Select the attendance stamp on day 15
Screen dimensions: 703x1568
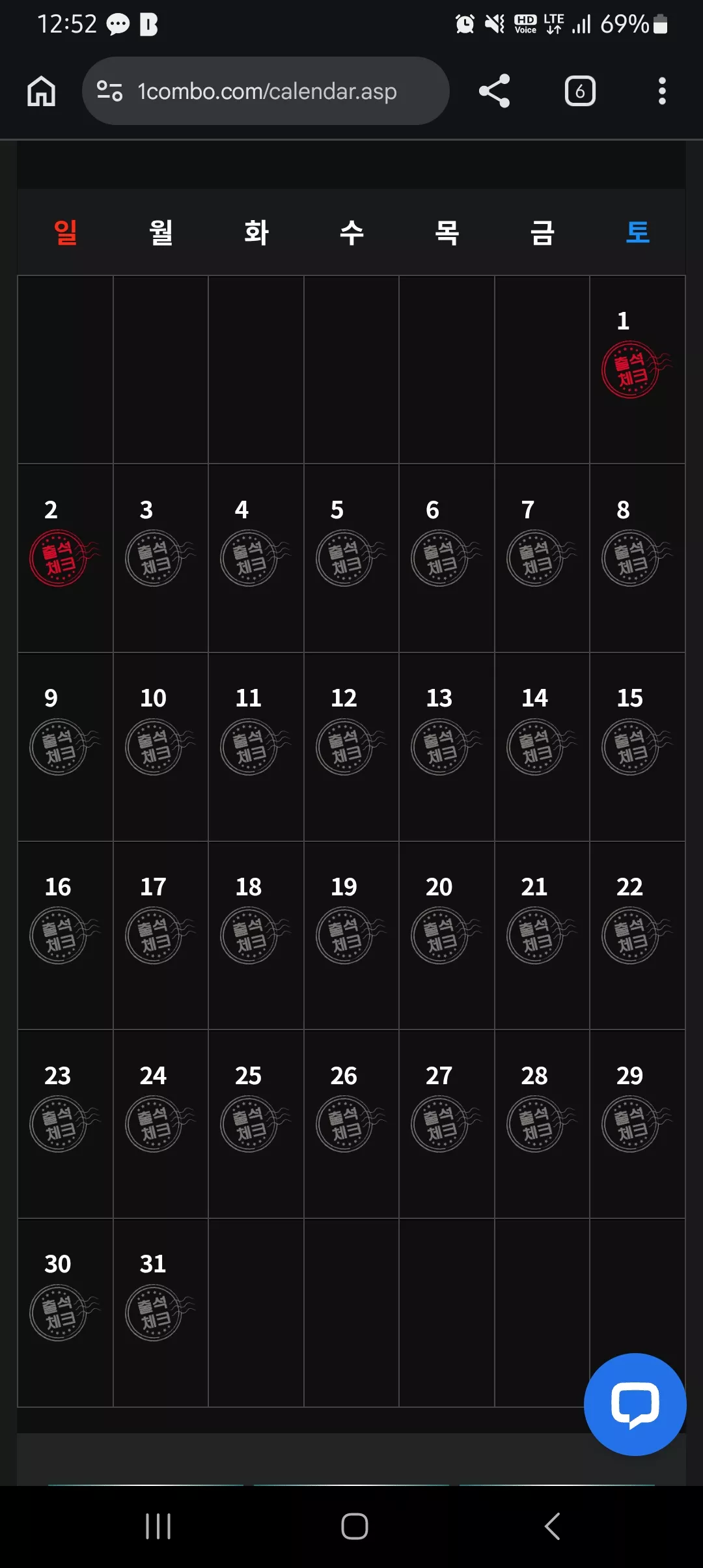637,747
